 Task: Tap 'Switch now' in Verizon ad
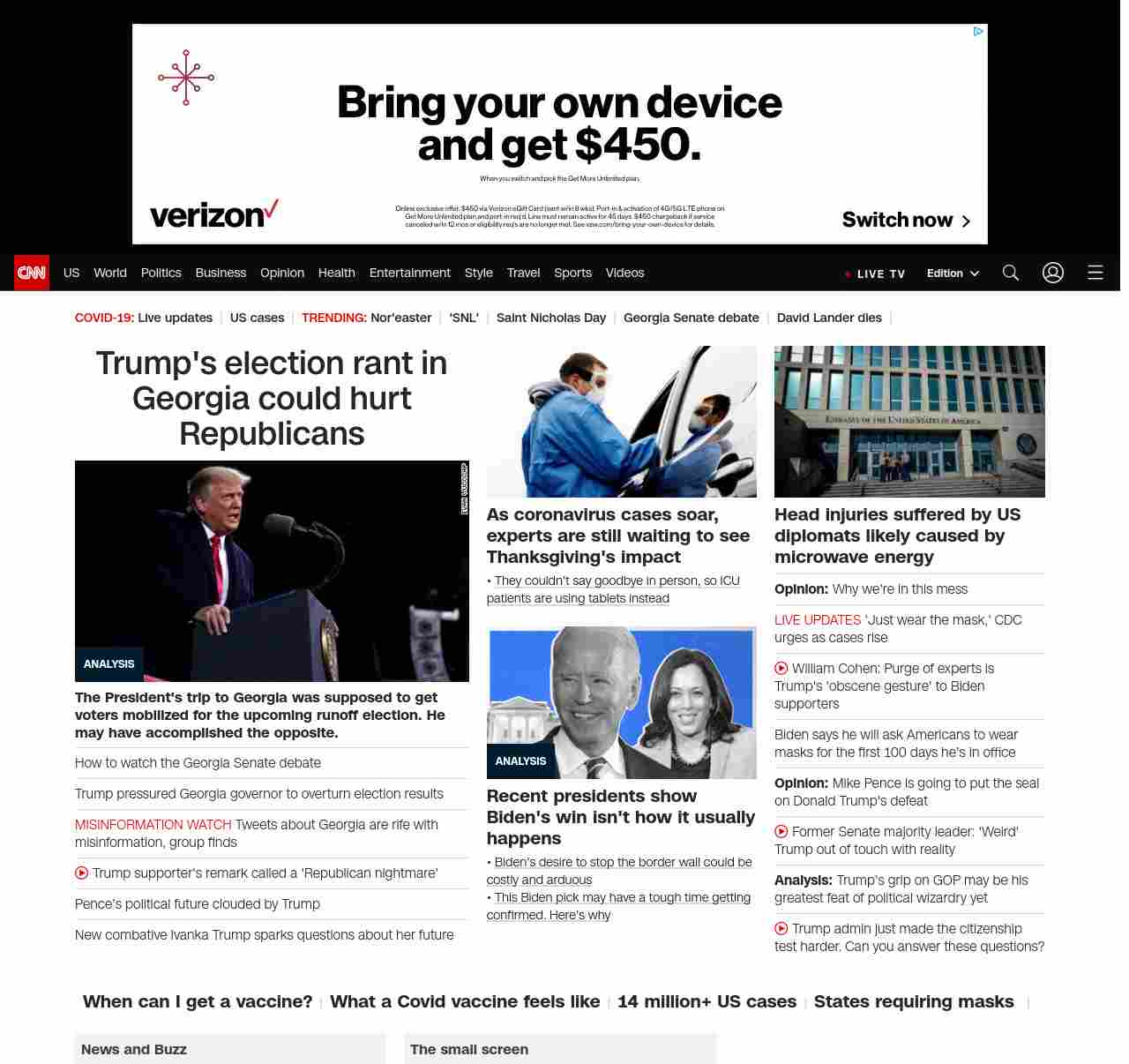click(906, 220)
